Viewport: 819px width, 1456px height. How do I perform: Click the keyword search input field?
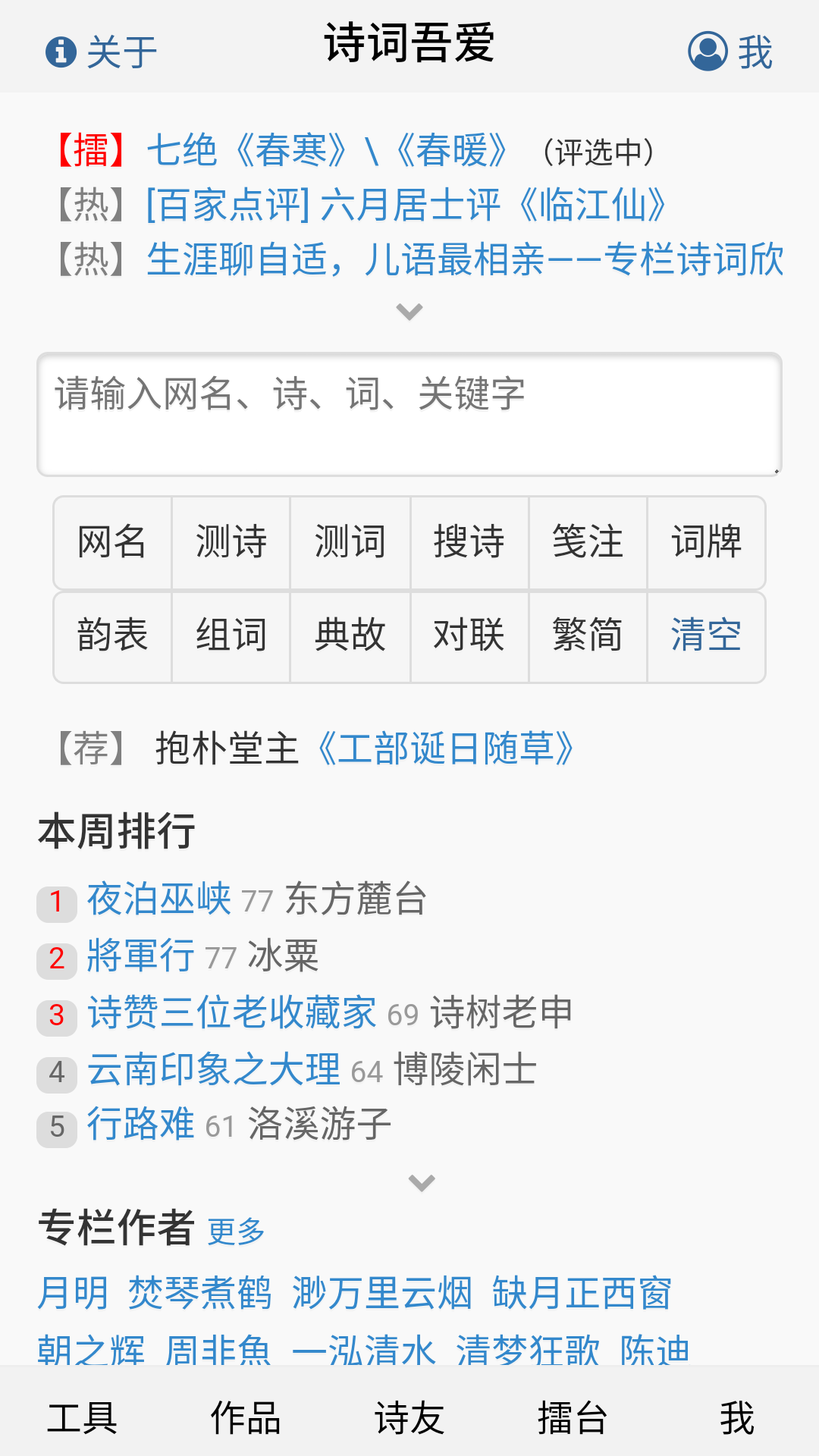(x=409, y=414)
